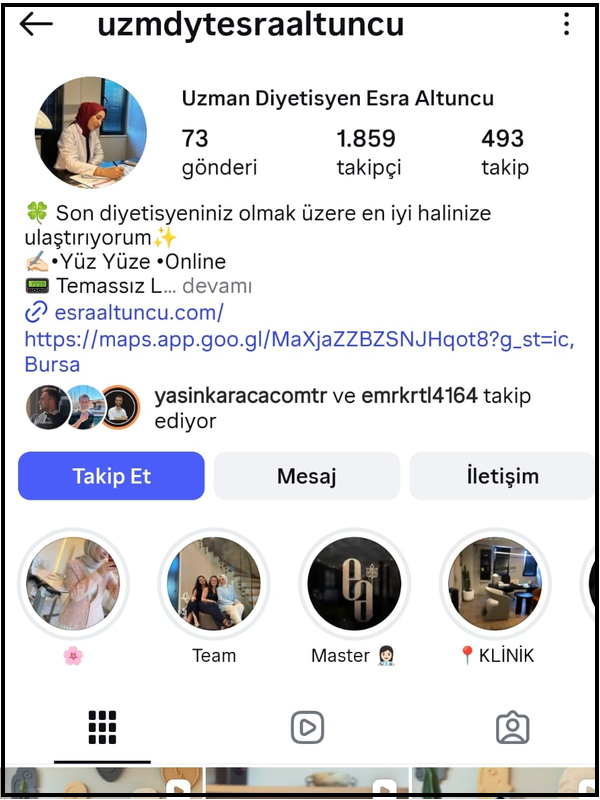Open the Master story highlight
Screen dimensions: 600x800
354,584
